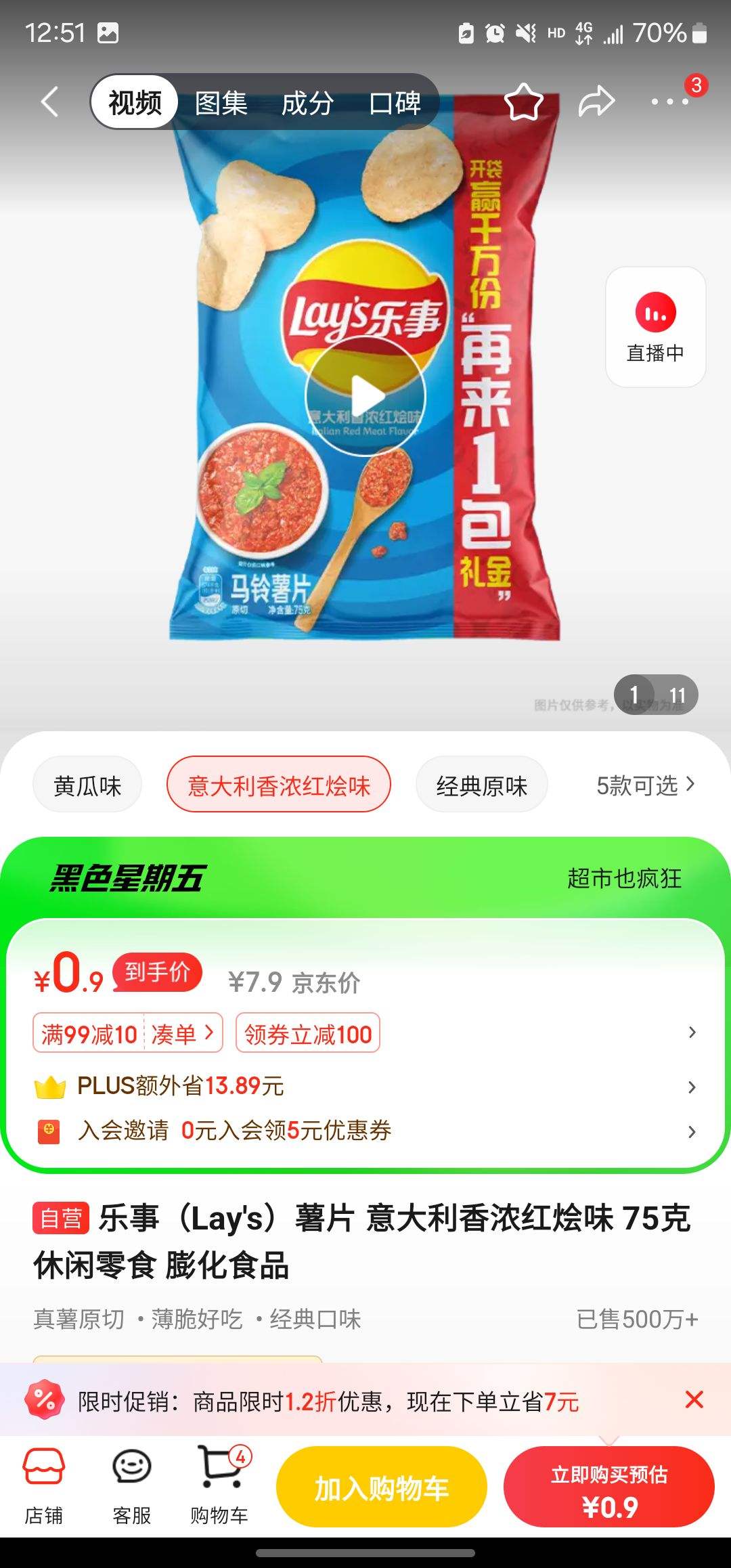Screen dimensions: 731x1568
Task: Claim the 领券立减100 coupon
Action: [x=306, y=1032]
